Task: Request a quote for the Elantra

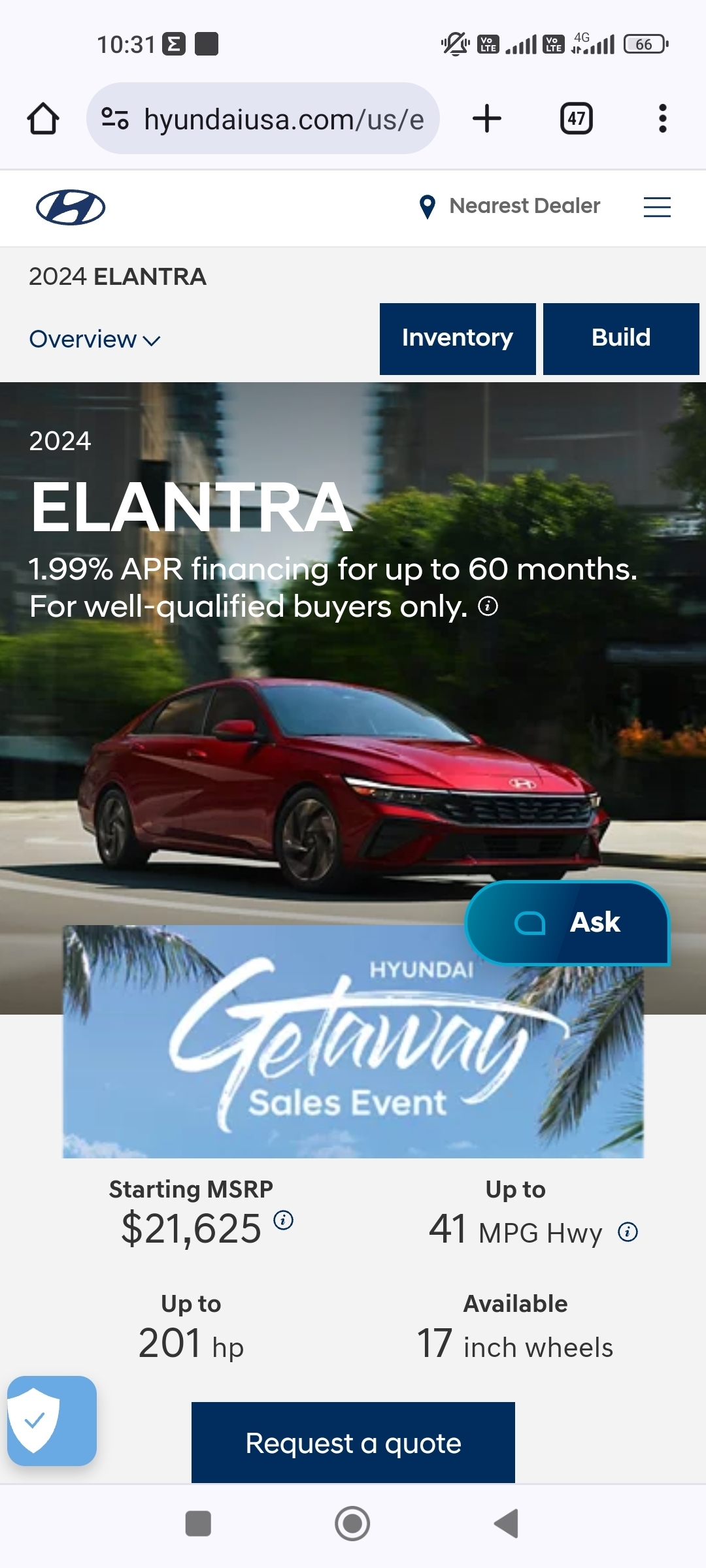Action: pyautogui.click(x=353, y=1443)
